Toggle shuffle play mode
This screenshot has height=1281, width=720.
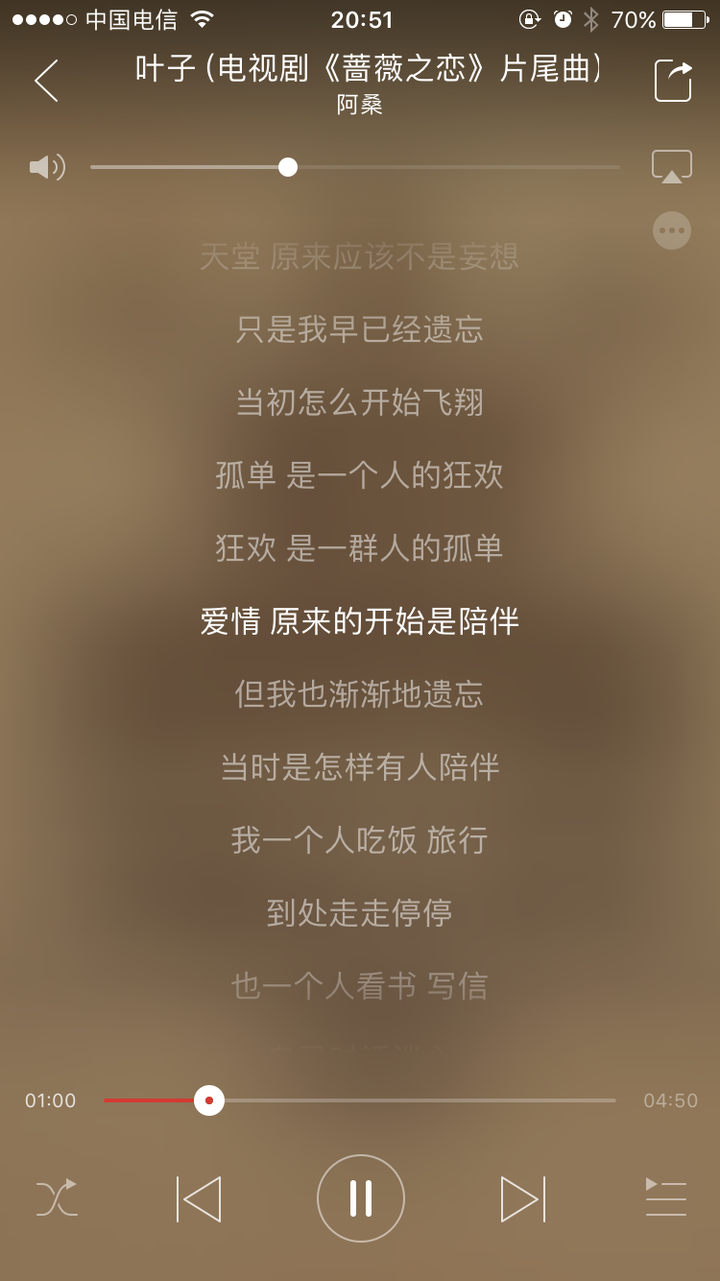(57, 1198)
